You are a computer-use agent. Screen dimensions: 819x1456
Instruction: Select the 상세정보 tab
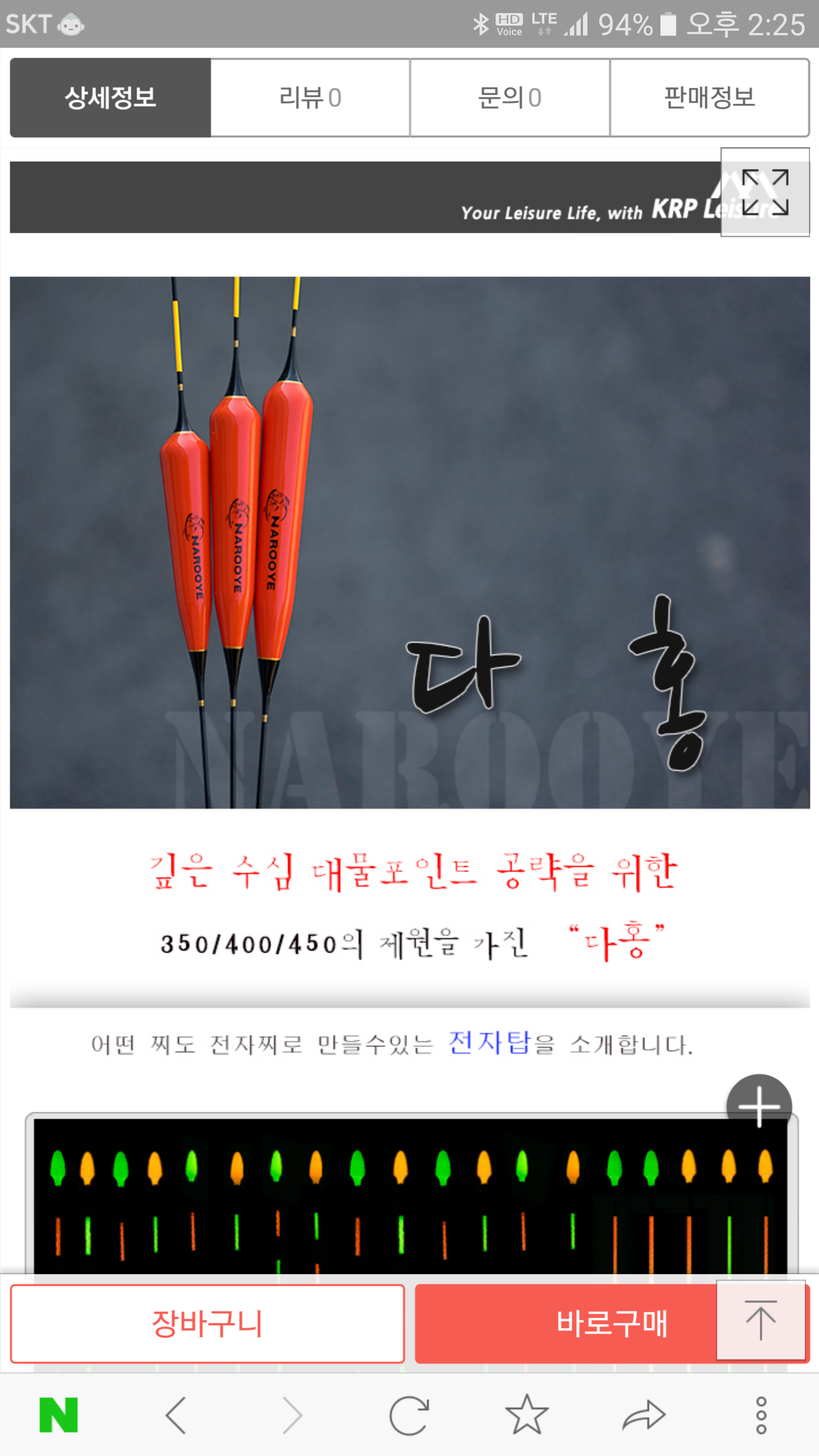[110, 97]
